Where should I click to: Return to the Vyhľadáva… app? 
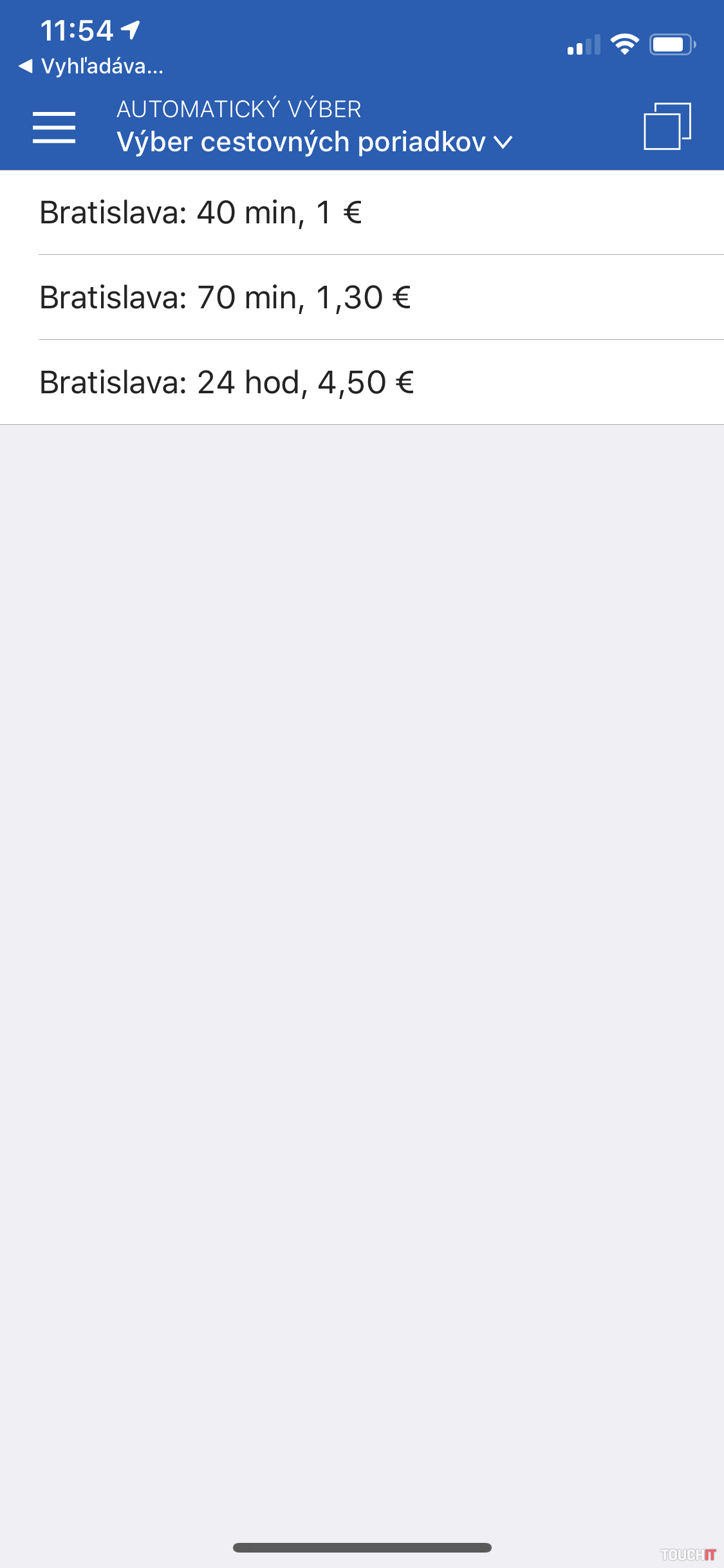point(91,66)
